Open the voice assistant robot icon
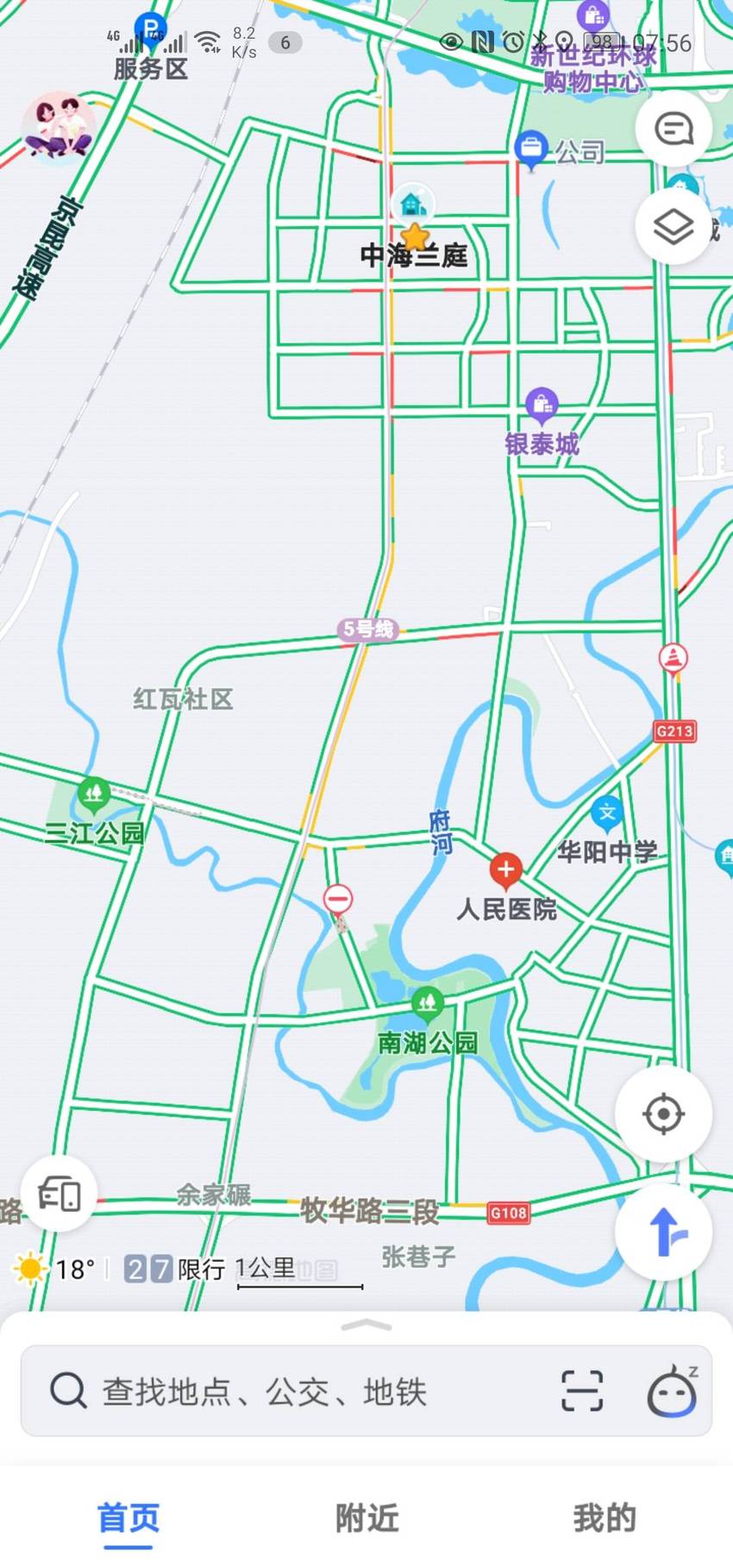The width and height of the screenshot is (733, 1568). click(673, 1390)
